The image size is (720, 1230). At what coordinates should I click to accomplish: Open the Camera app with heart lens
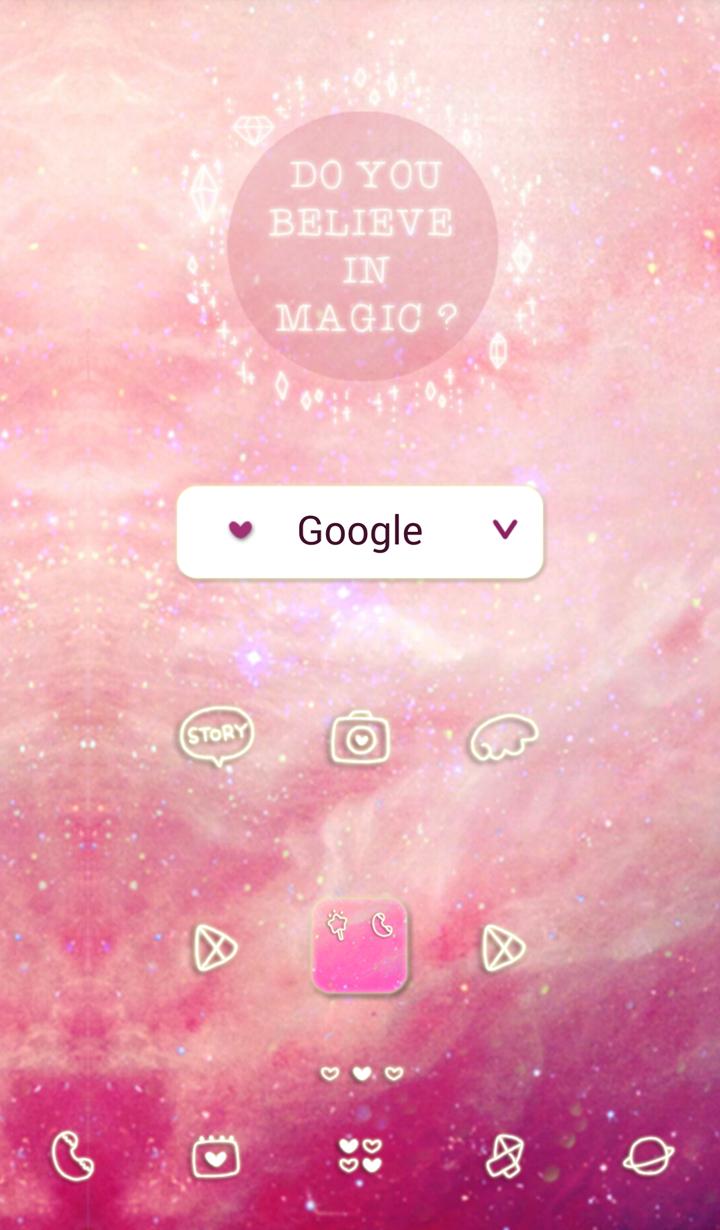tap(360, 737)
